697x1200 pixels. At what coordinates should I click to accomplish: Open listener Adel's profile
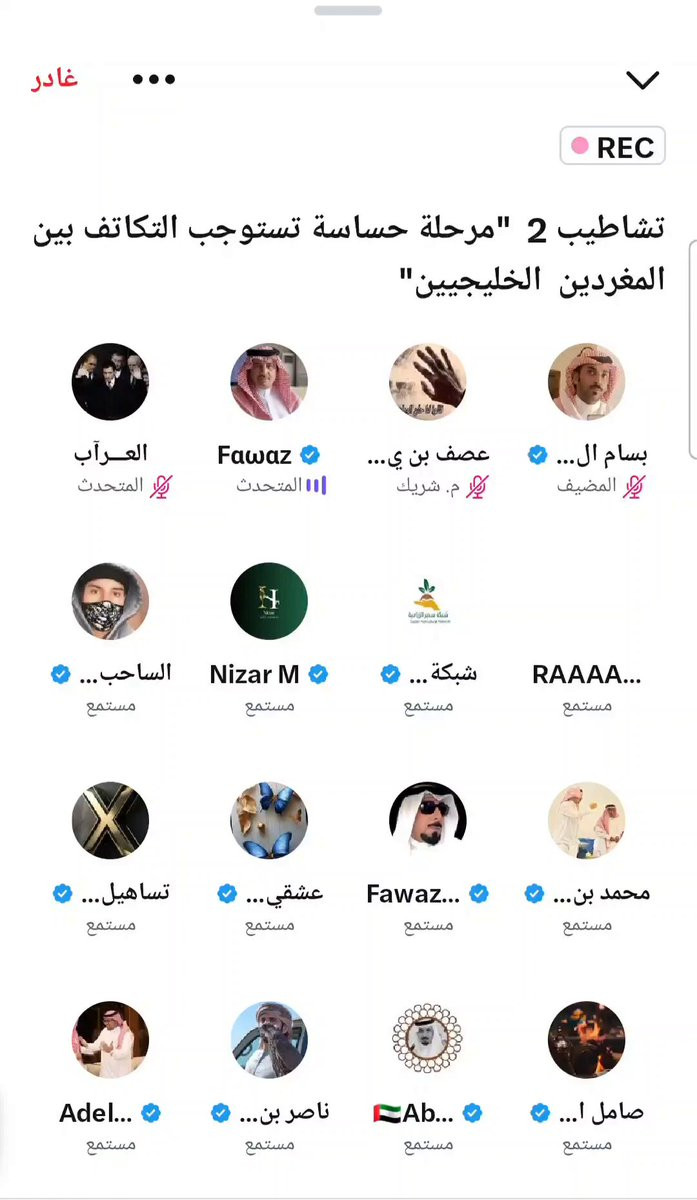[x=110, y=1040]
